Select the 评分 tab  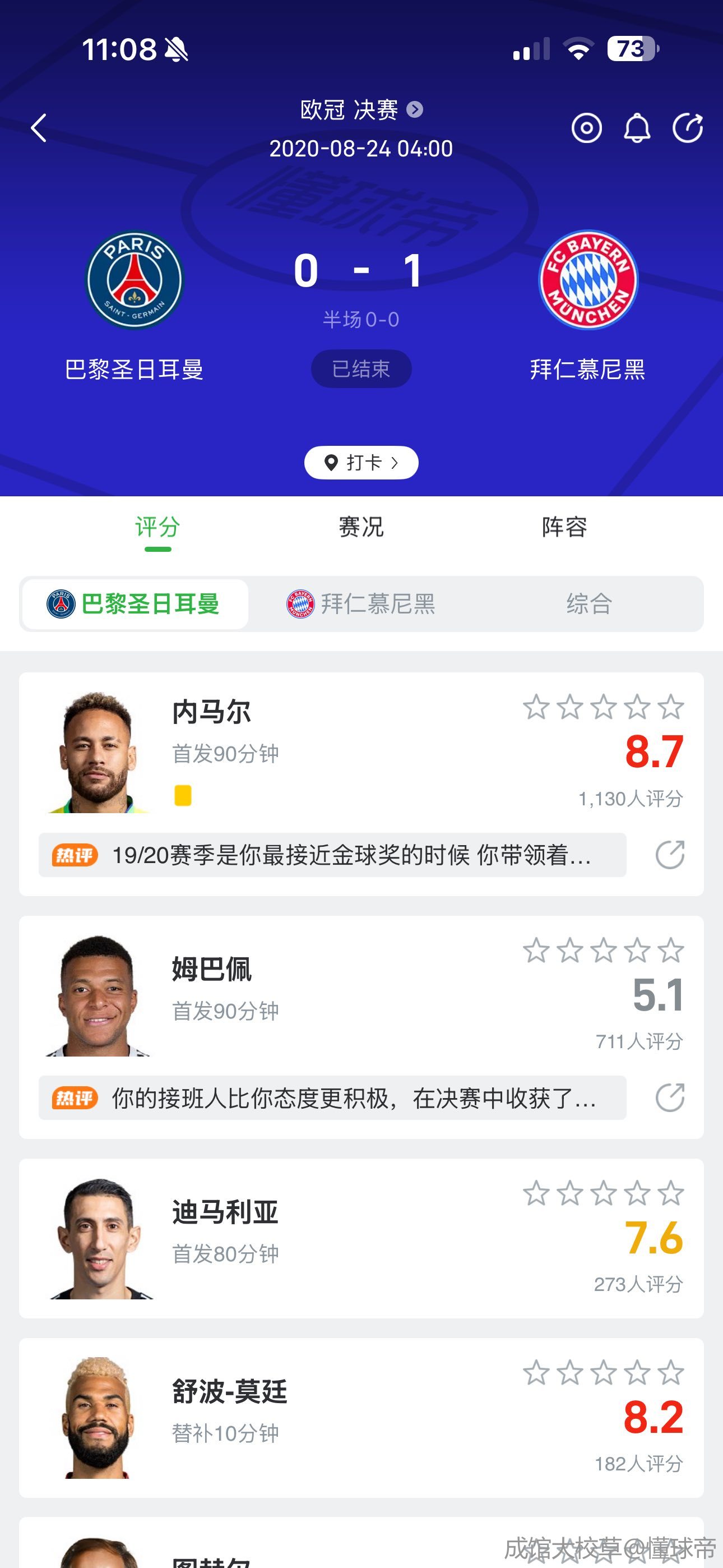pos(157,527)
